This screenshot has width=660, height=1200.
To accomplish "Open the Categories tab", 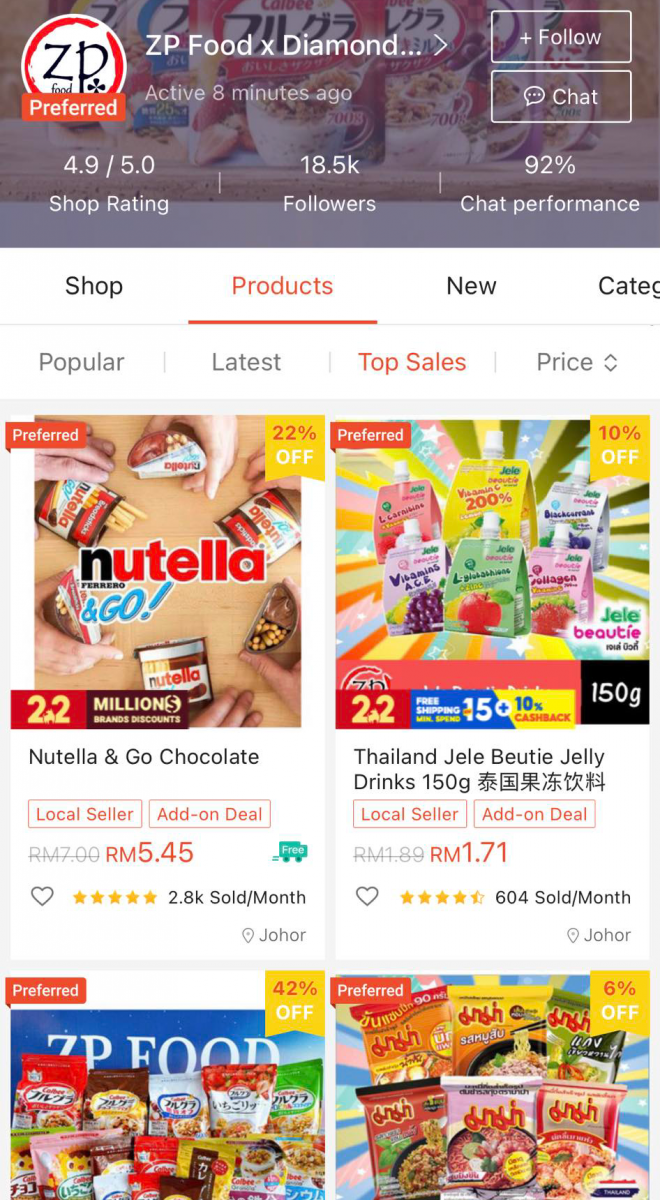I will (x=627, y=286).
